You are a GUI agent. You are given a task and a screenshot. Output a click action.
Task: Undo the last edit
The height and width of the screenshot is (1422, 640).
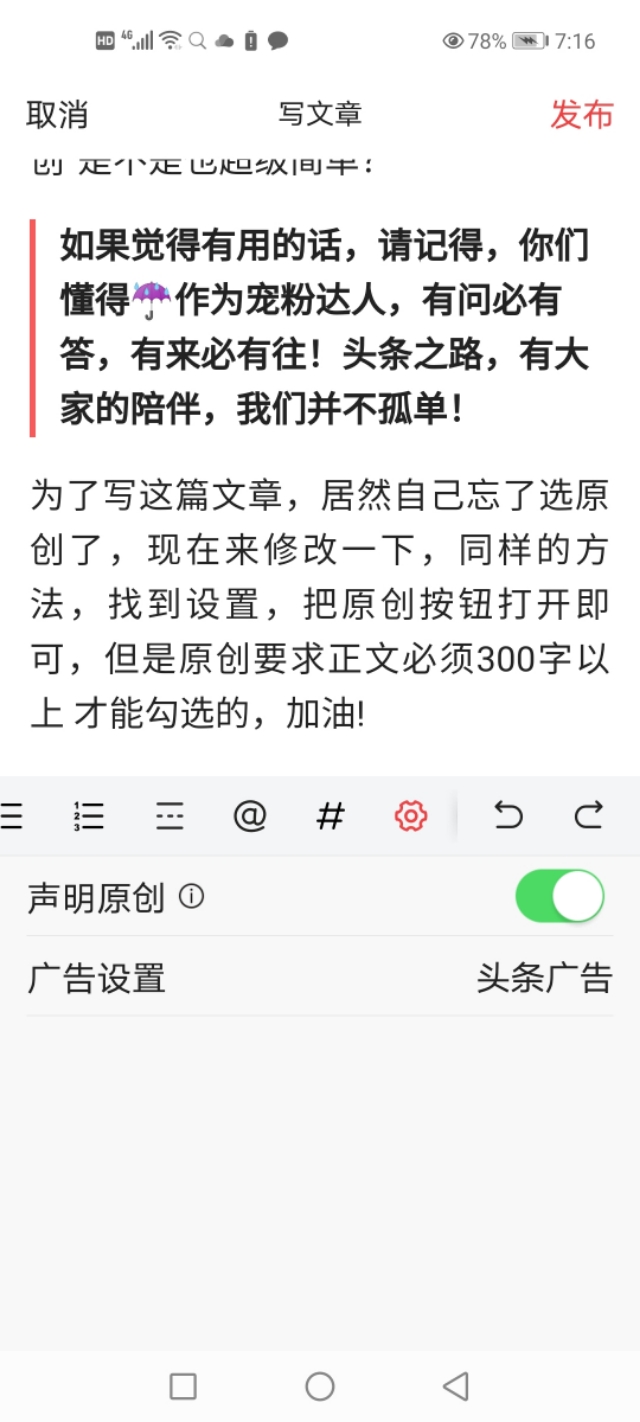[508, 817]
